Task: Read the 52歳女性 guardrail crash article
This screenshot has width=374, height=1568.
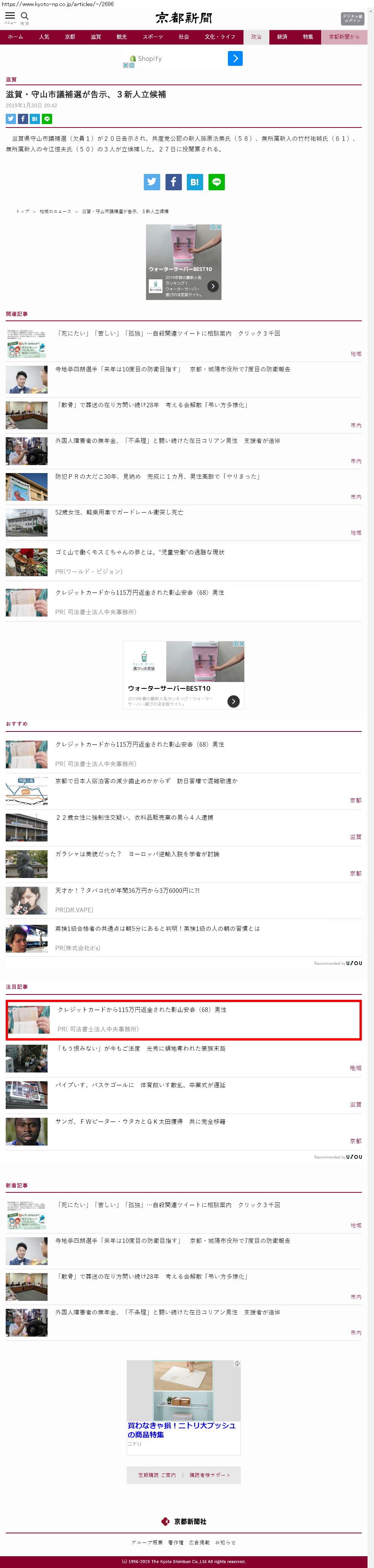Action: (x=119, y=513)
